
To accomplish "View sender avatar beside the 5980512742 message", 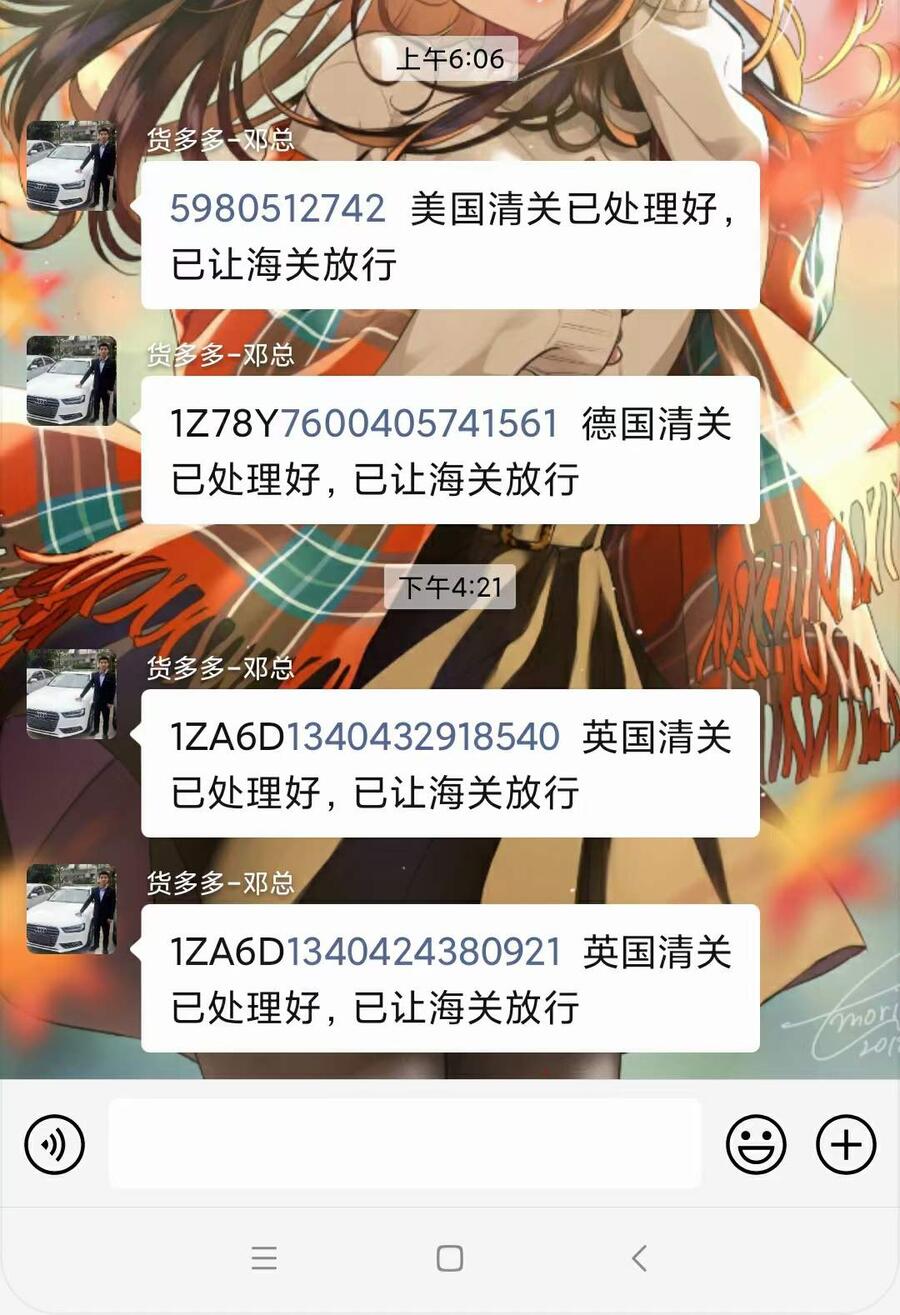I will [71, 165].
